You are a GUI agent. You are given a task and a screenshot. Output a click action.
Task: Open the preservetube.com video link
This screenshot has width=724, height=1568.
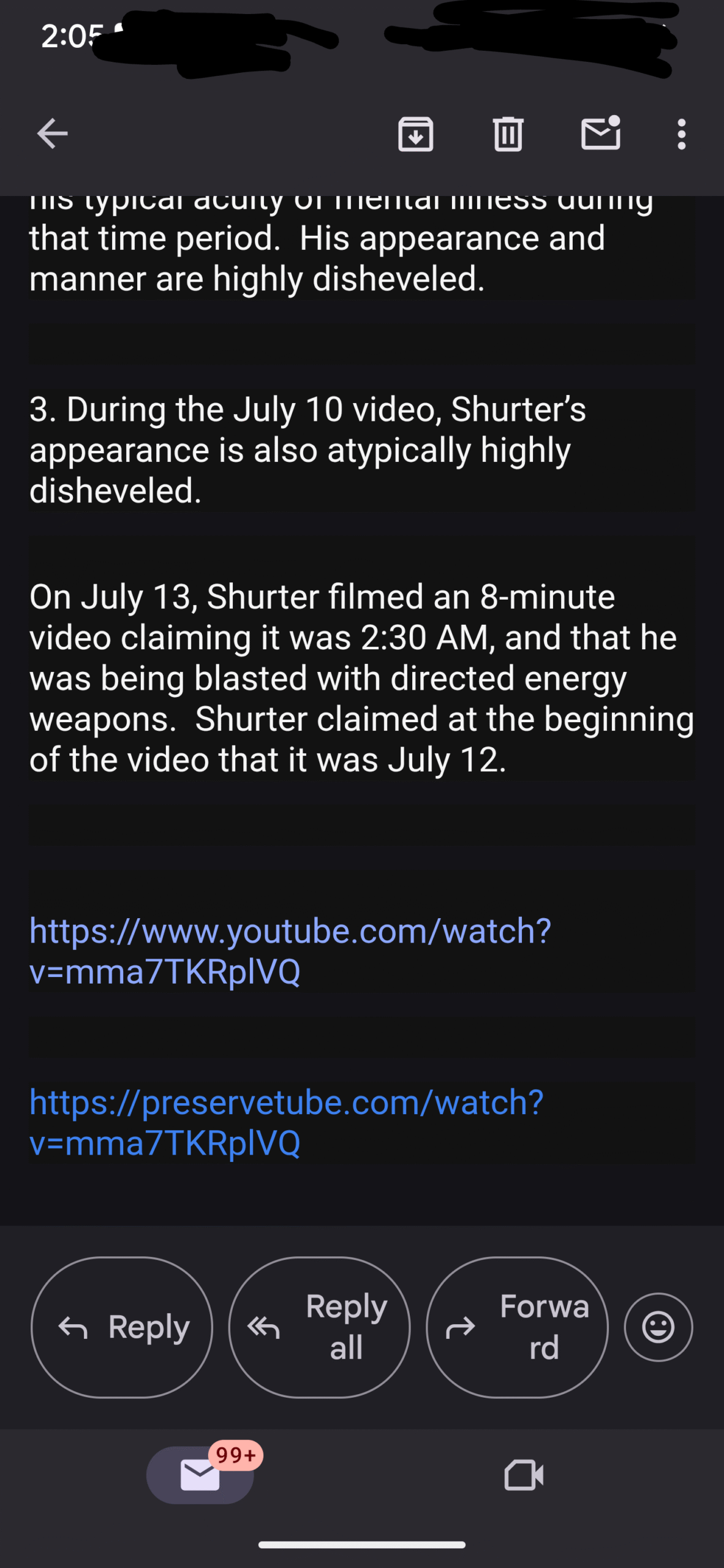(287, 1122)
